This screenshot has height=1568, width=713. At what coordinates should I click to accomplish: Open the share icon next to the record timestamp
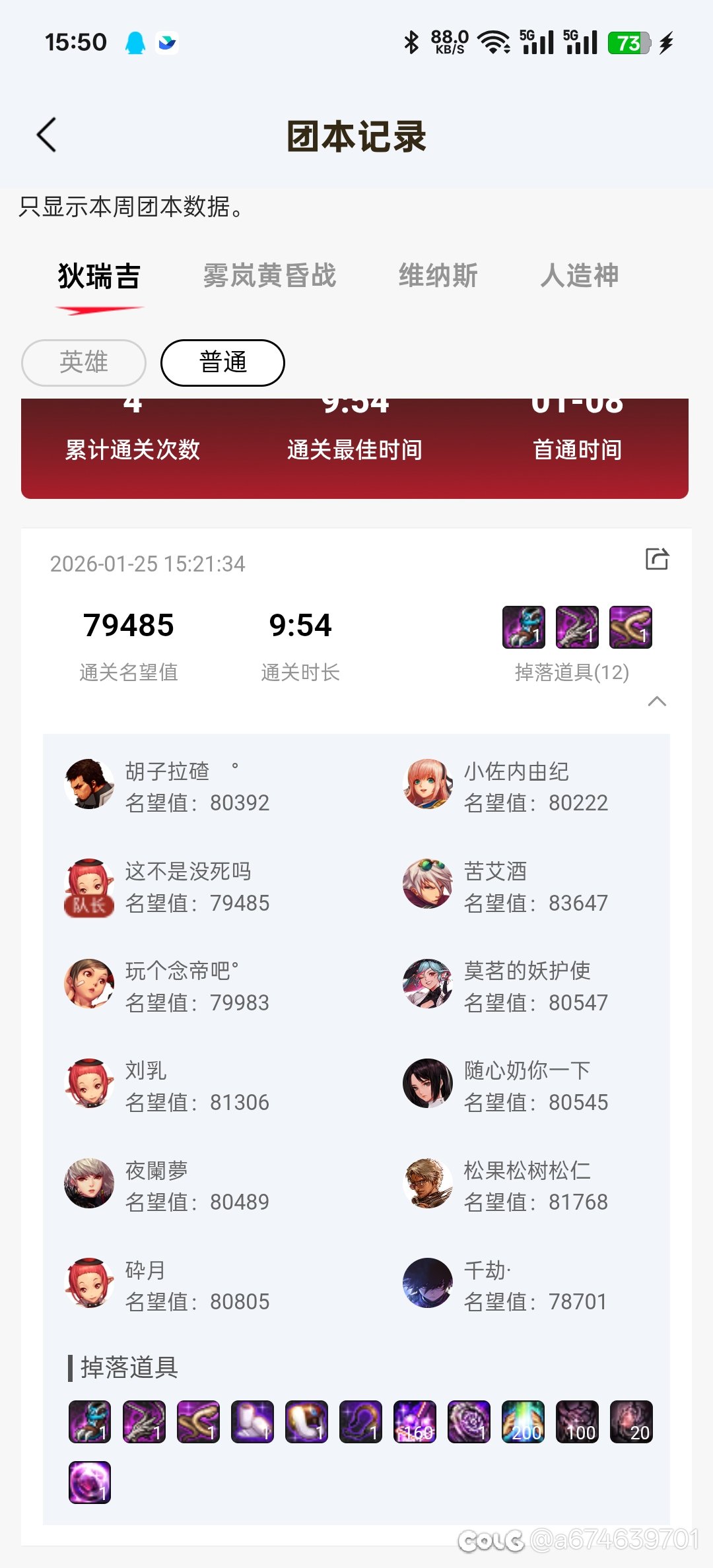(656, 558)
